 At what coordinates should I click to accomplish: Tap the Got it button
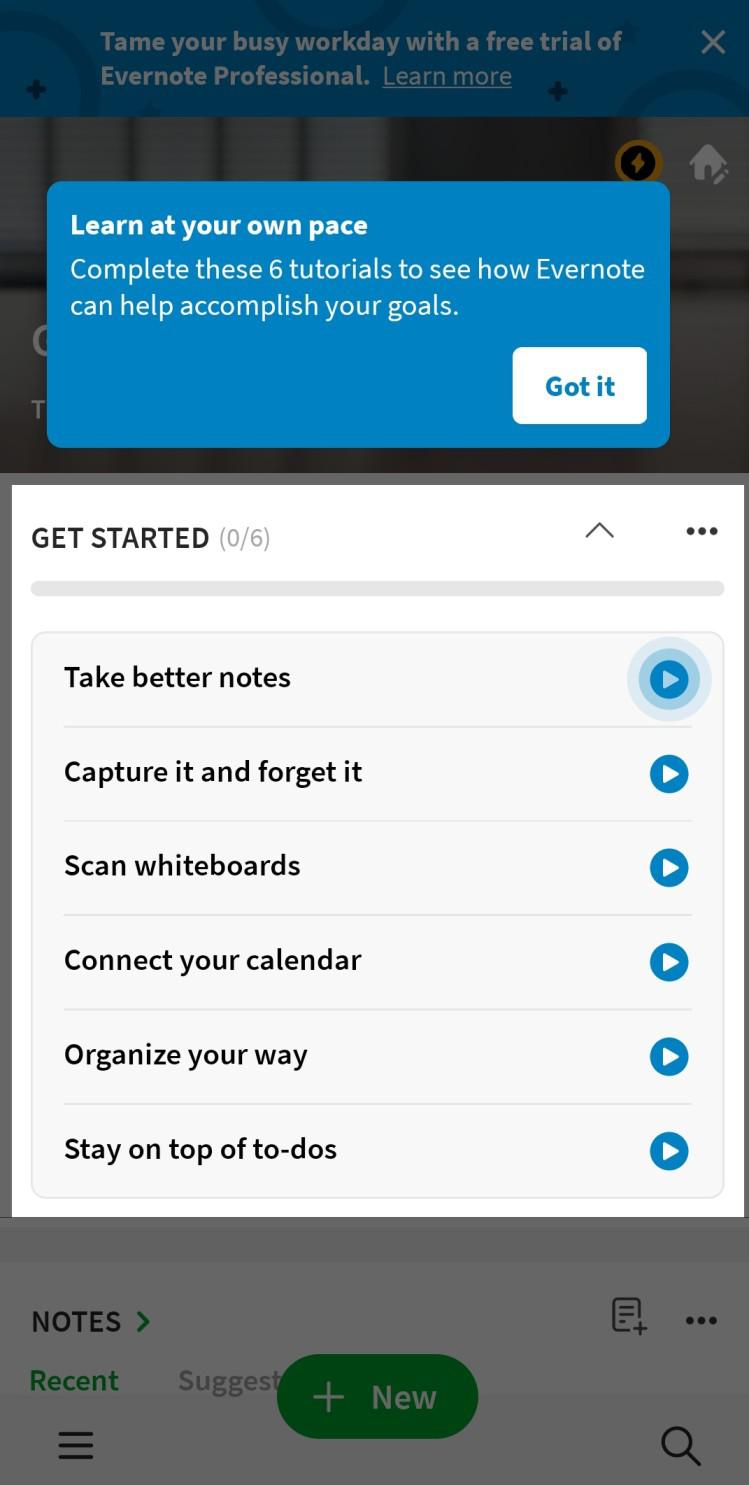coord(579,386)
